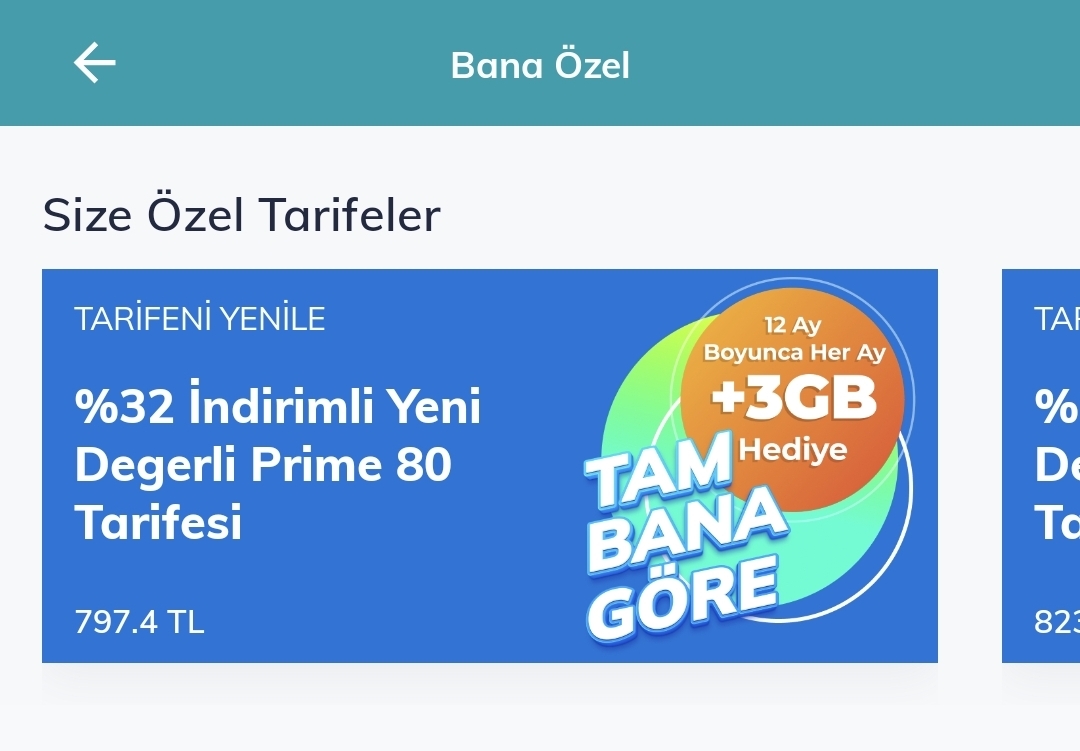Open the %32 İndirimli Degerli Prime 80 tariff card
The image size is (1080, 751).
click(x=489, y=465)
